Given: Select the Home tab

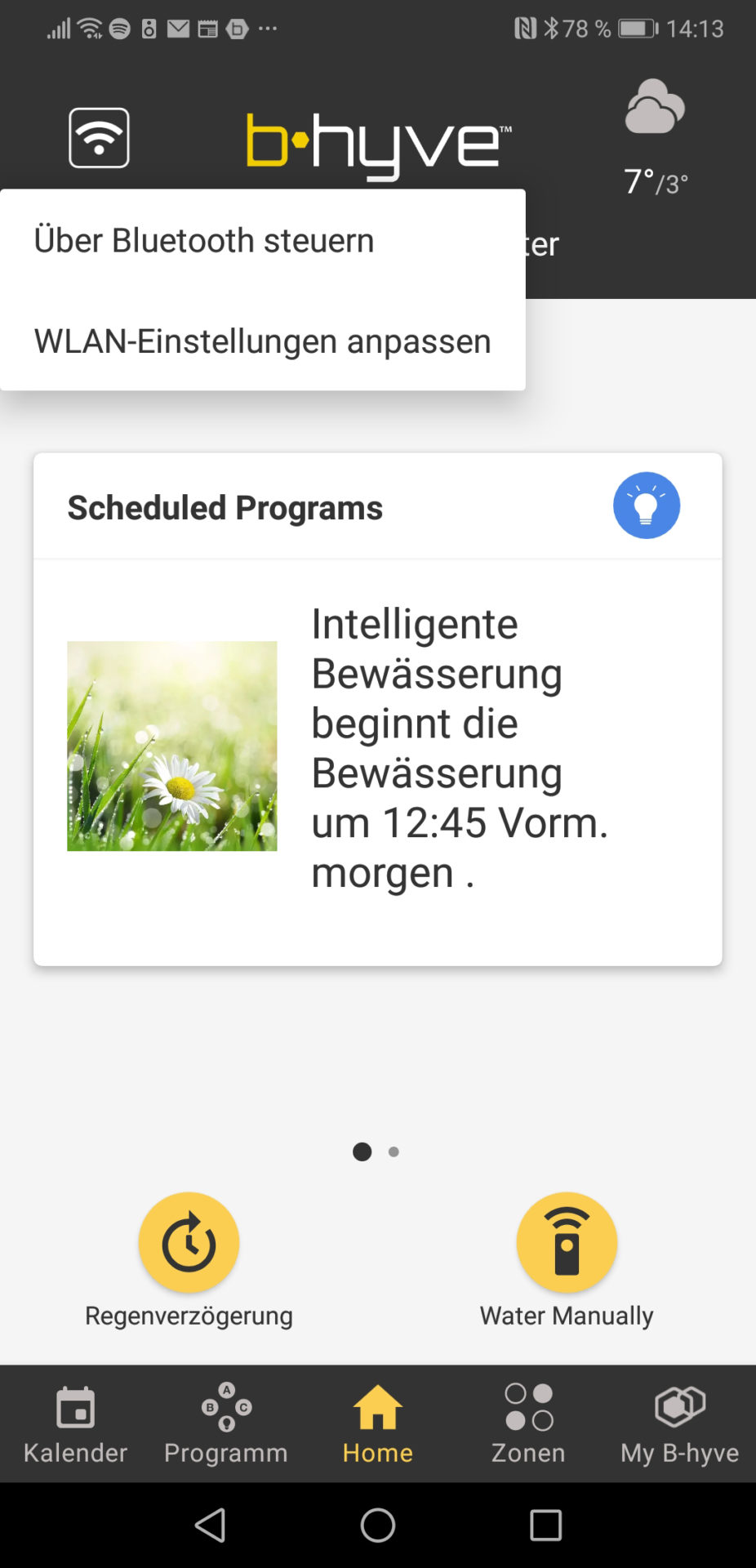Looking at the screenshot, I should pos(377,1424).
